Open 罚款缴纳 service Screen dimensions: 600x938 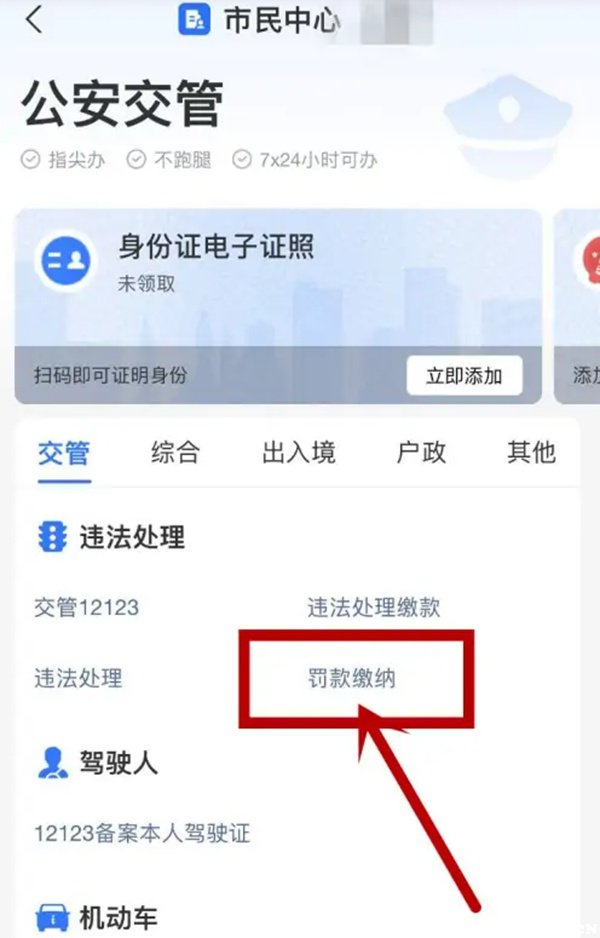click(351, 677)
